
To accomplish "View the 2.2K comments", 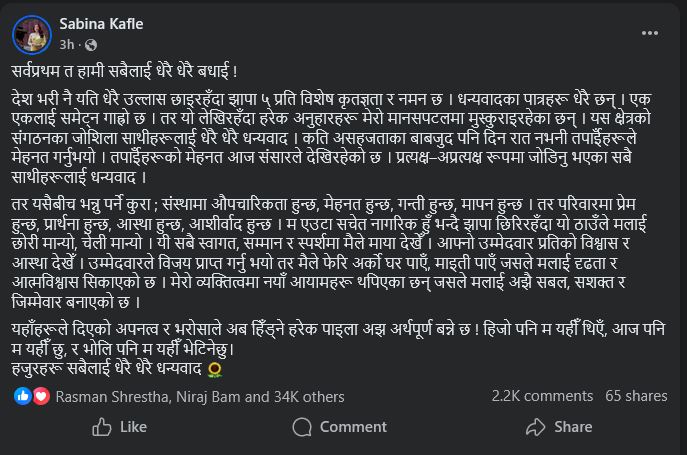I will pyautogui.click(x=543, y=396).
